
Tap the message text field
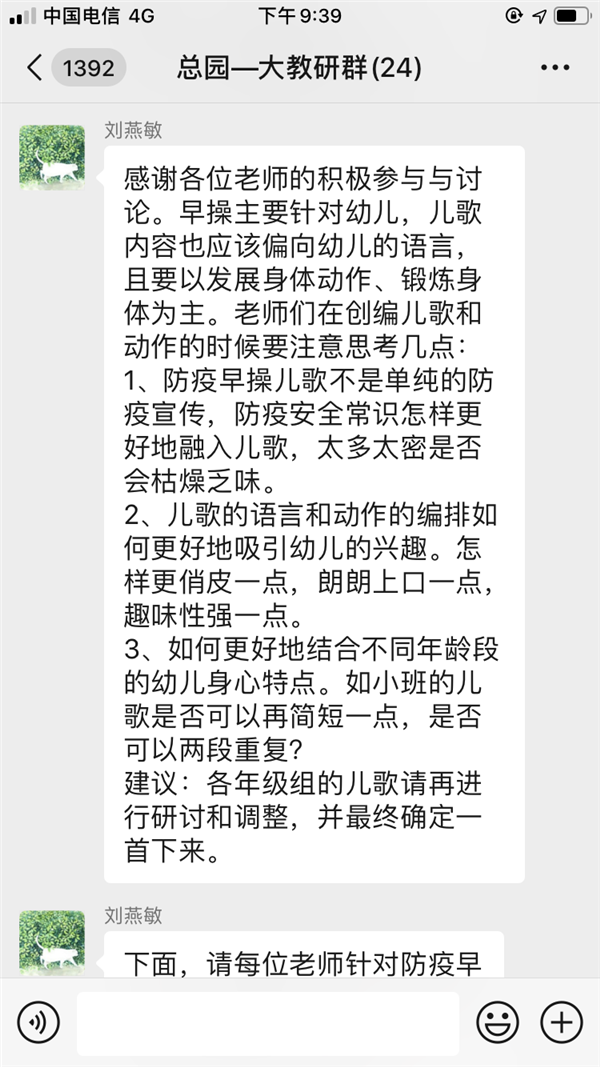pyautogui.click(x=267, y=1023)
